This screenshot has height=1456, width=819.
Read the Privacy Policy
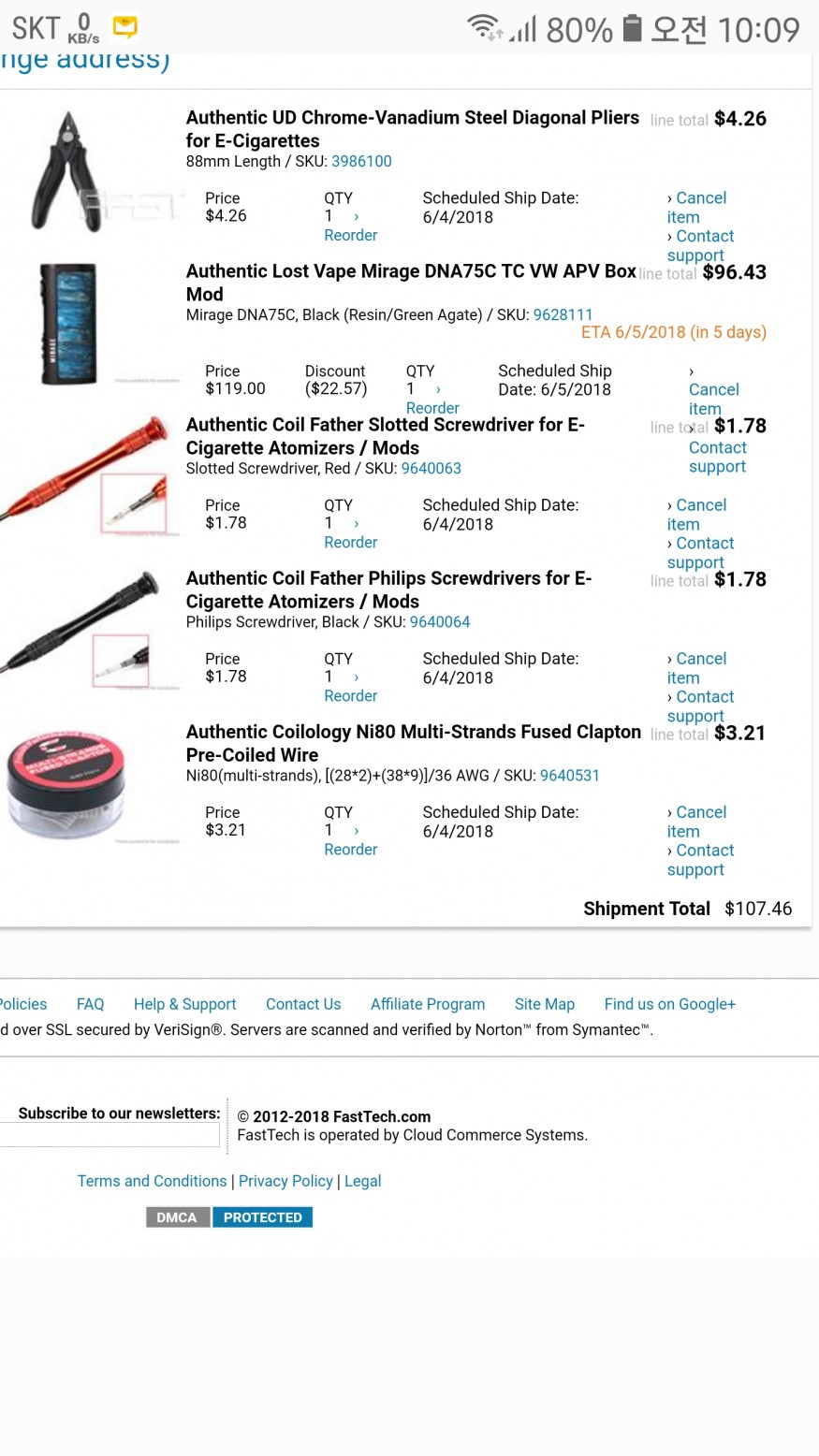point(285,1181)
